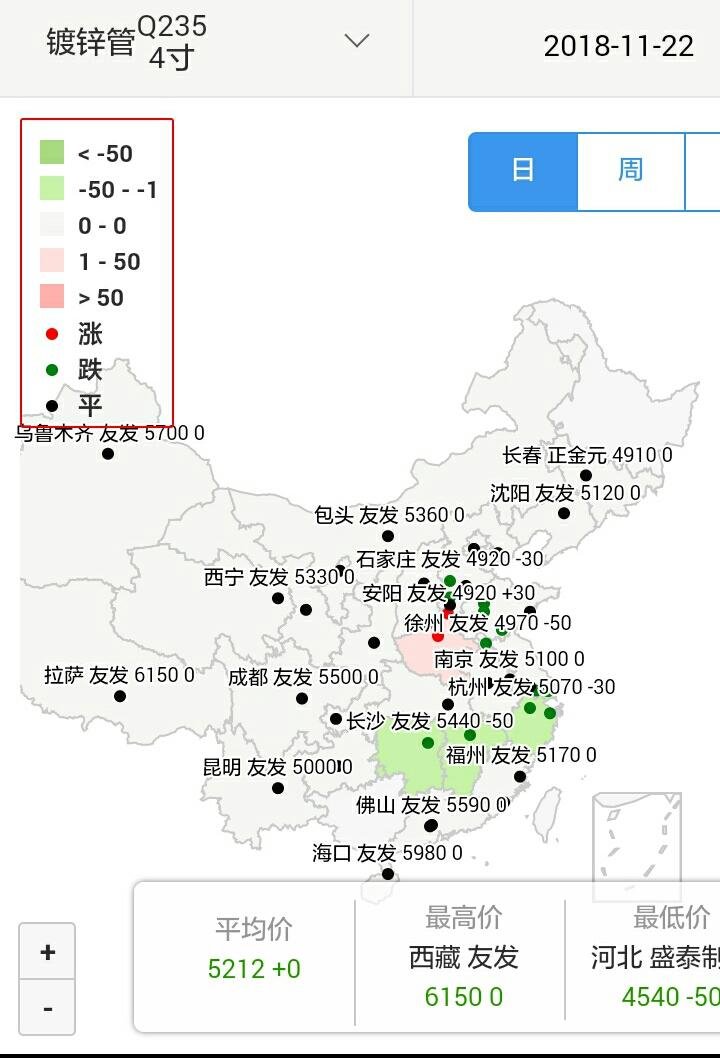Screen dimensions: 720x1058
Task: Select the 西宁 友发 5330 map marker
Action: pos(278,598)
